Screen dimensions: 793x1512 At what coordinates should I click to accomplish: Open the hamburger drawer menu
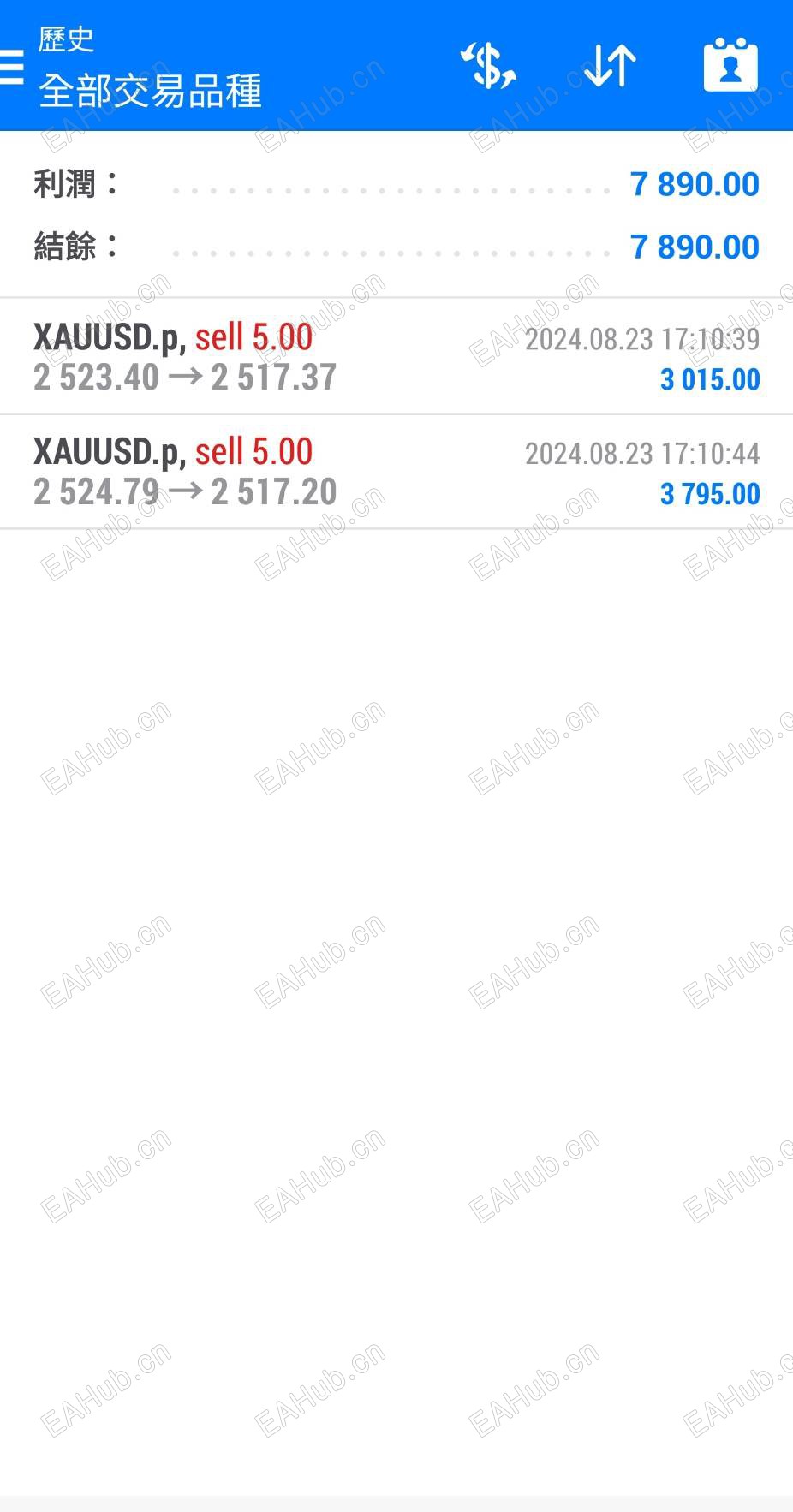12,66
